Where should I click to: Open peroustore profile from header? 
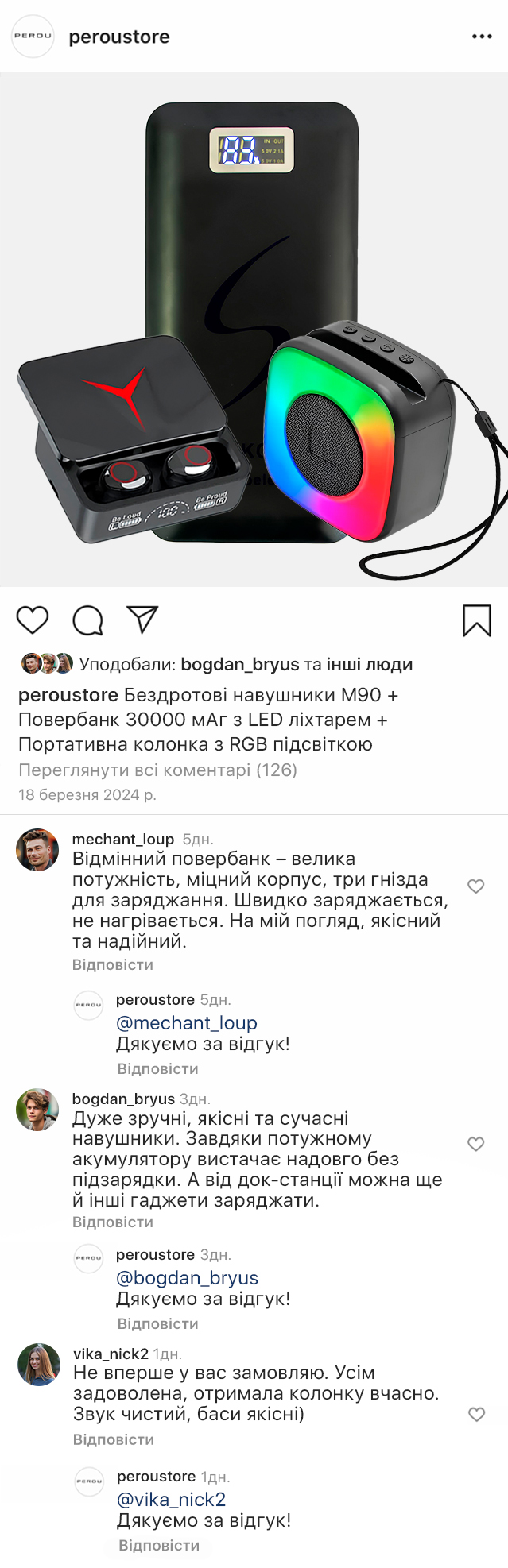118,37
